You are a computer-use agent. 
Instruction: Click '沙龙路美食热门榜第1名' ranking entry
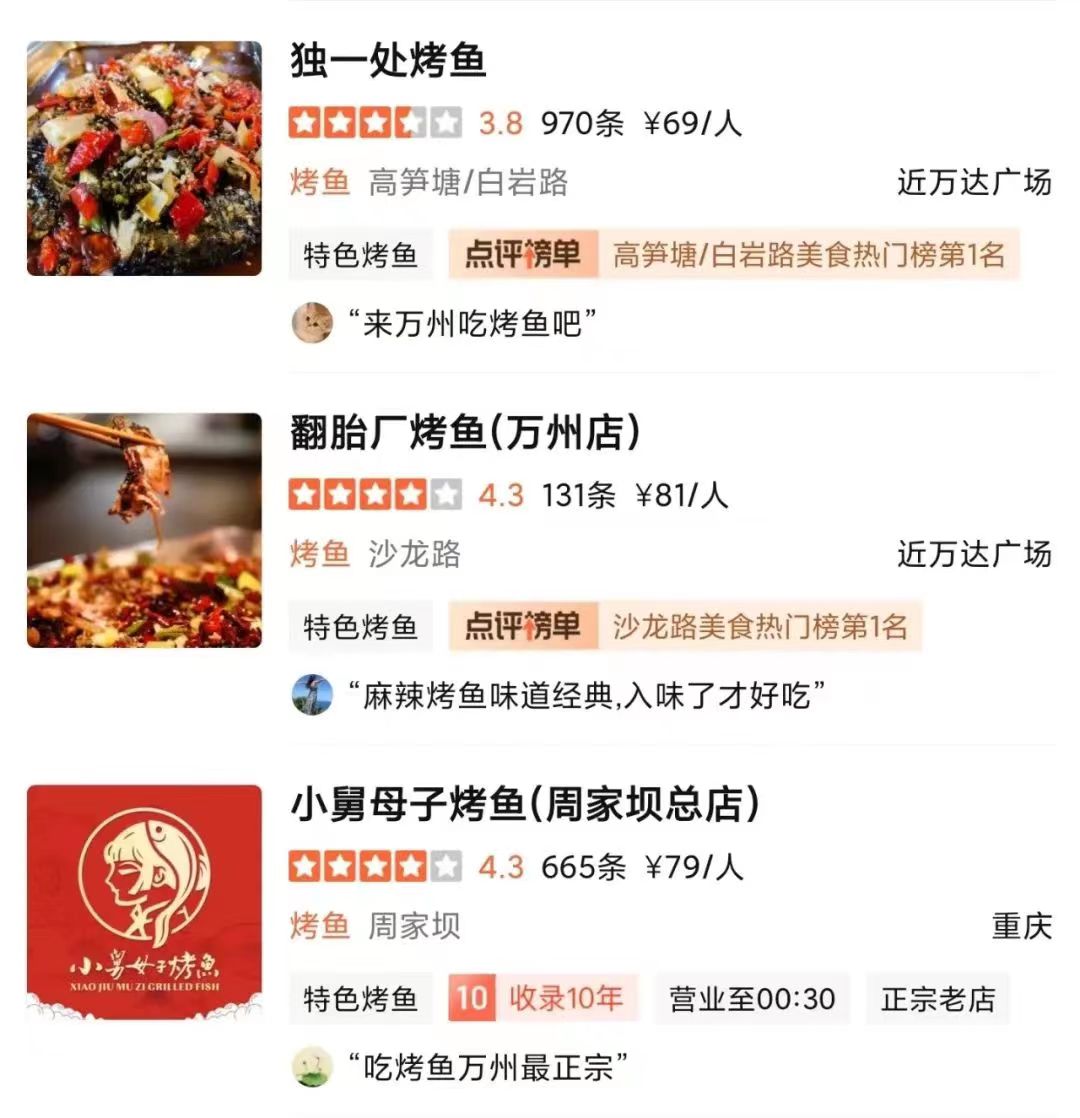(760, 628)
